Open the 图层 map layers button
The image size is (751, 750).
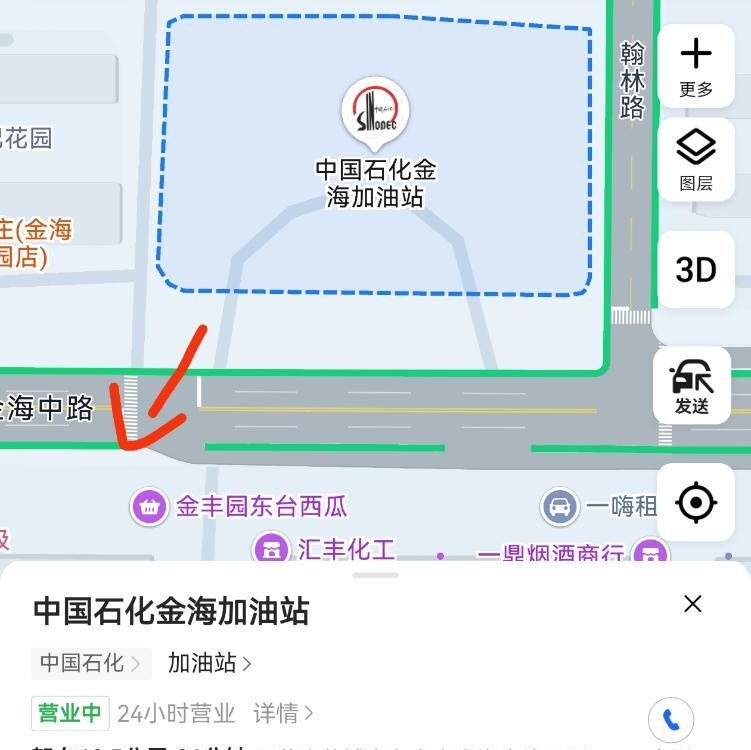pyautogui.click(x=696, y=159)
